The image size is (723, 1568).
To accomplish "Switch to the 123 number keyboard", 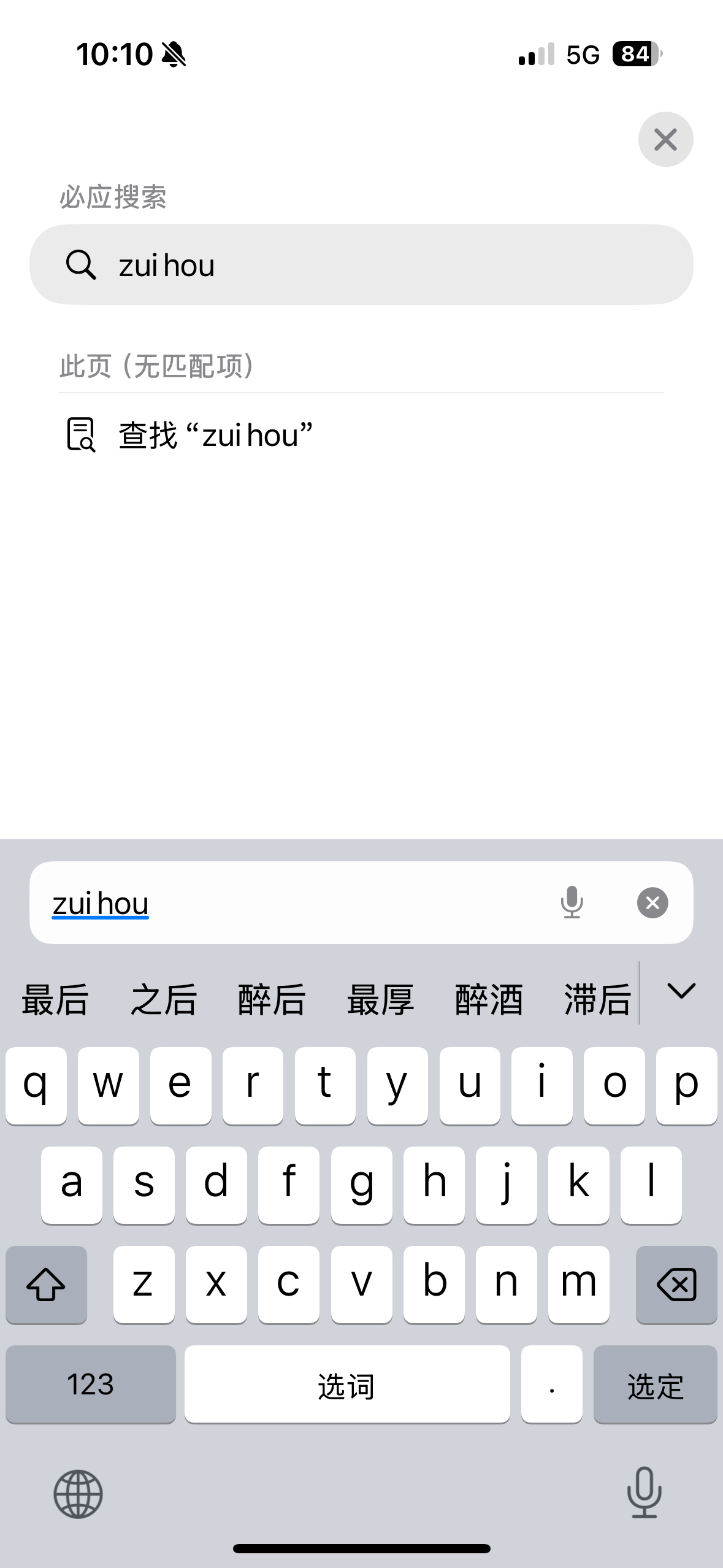I will (91, 1385).
